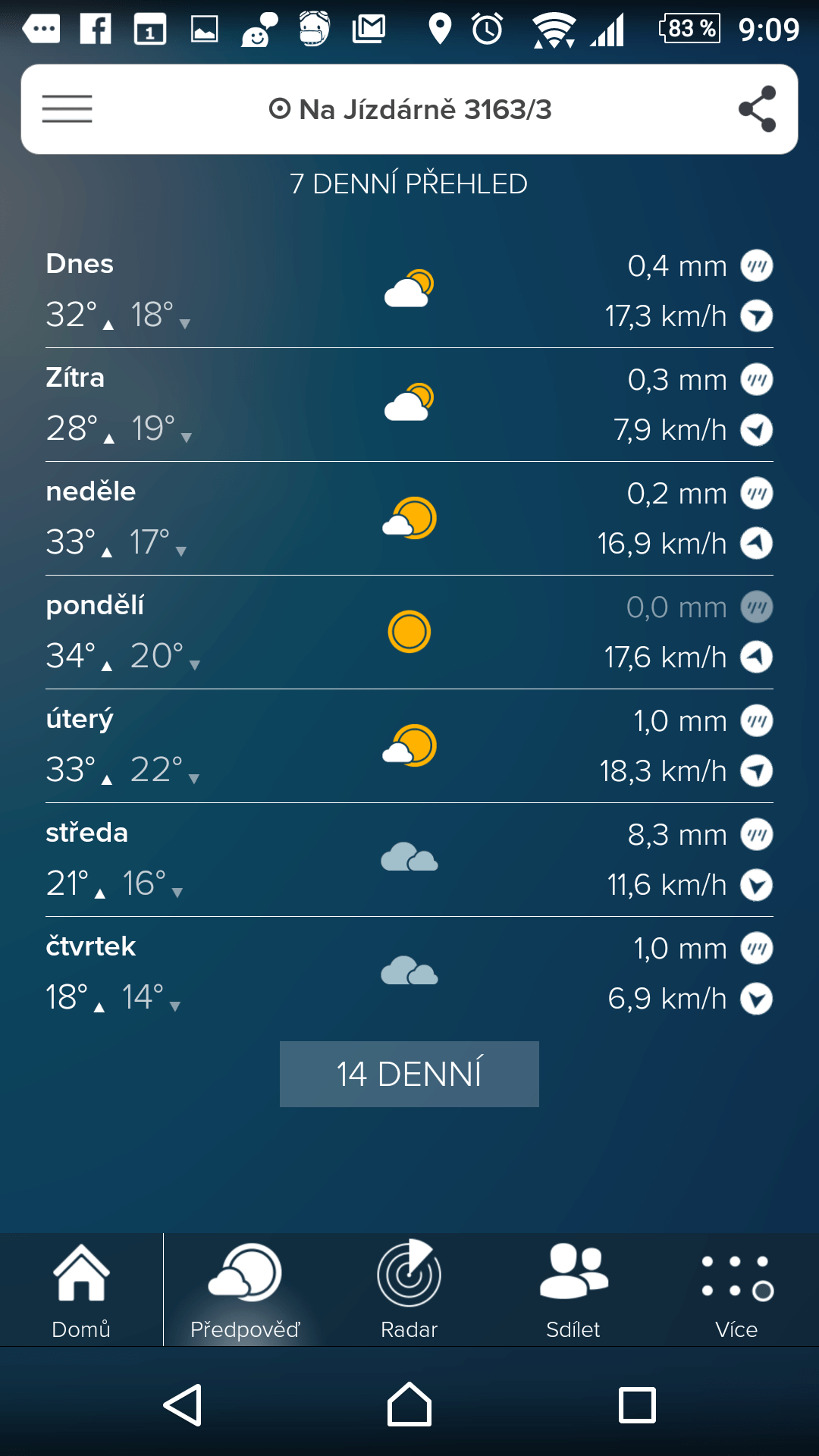The width and height of the screenshot is (819, 1456).
Task: Tap location Na Jízdárně 3163/3
Action: tap(409, 109)
